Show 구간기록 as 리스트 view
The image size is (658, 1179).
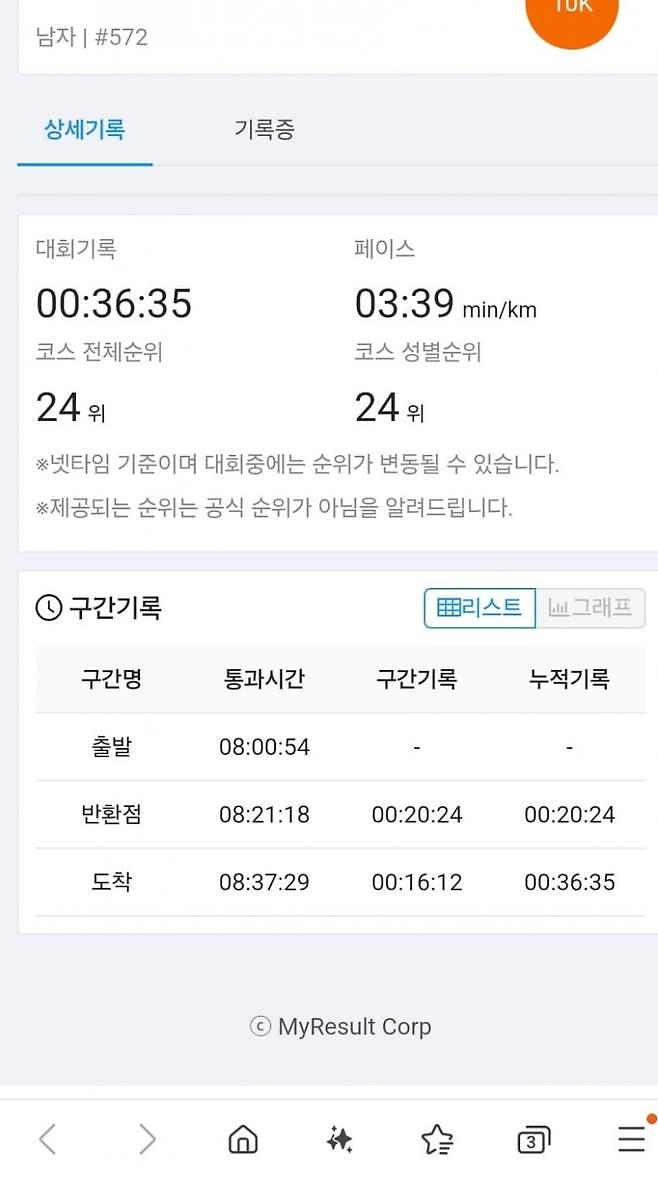(480, 608)
